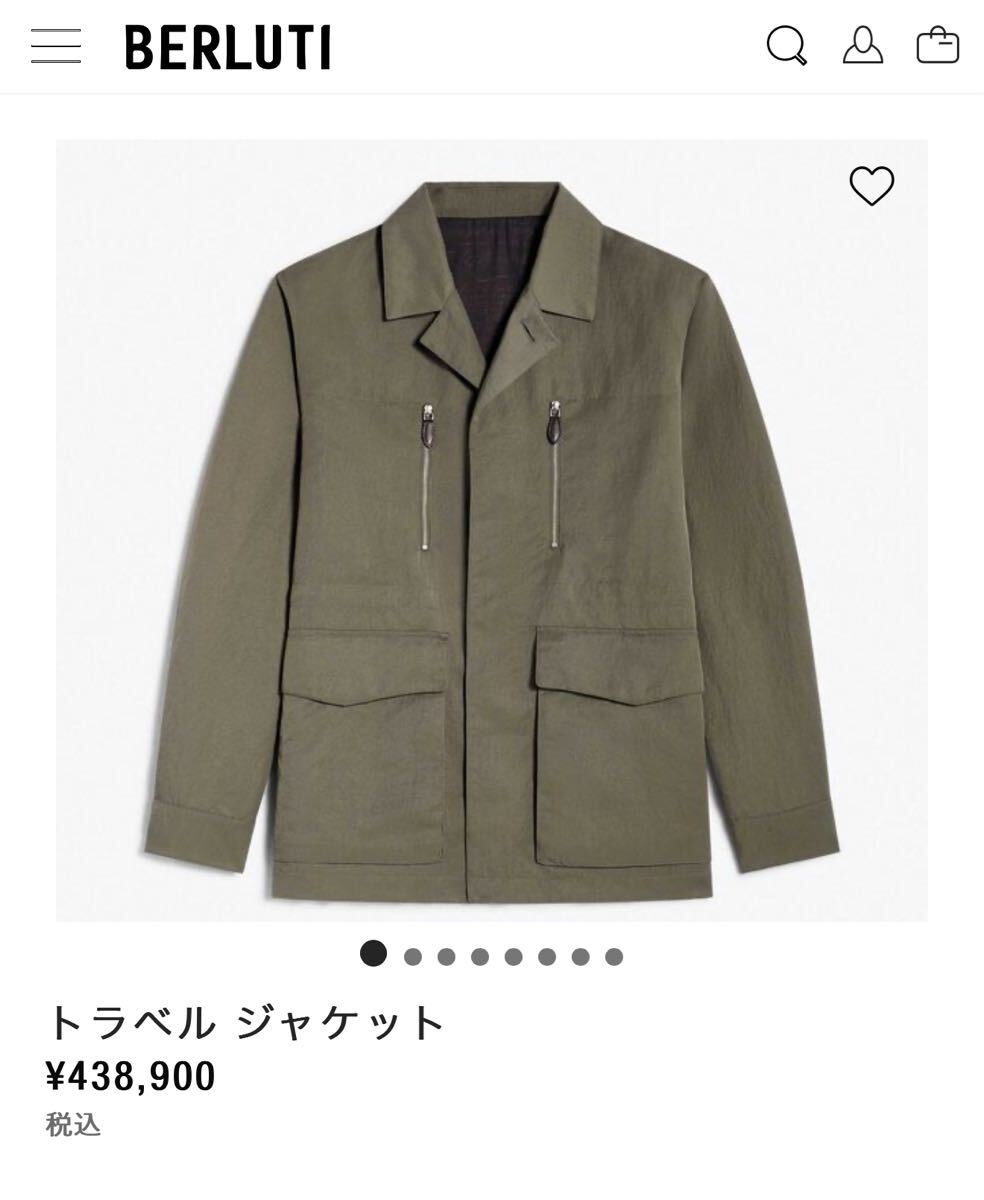Open the account profile icon
Viewport: 984px width, 1200px height.
click(862, 46)
